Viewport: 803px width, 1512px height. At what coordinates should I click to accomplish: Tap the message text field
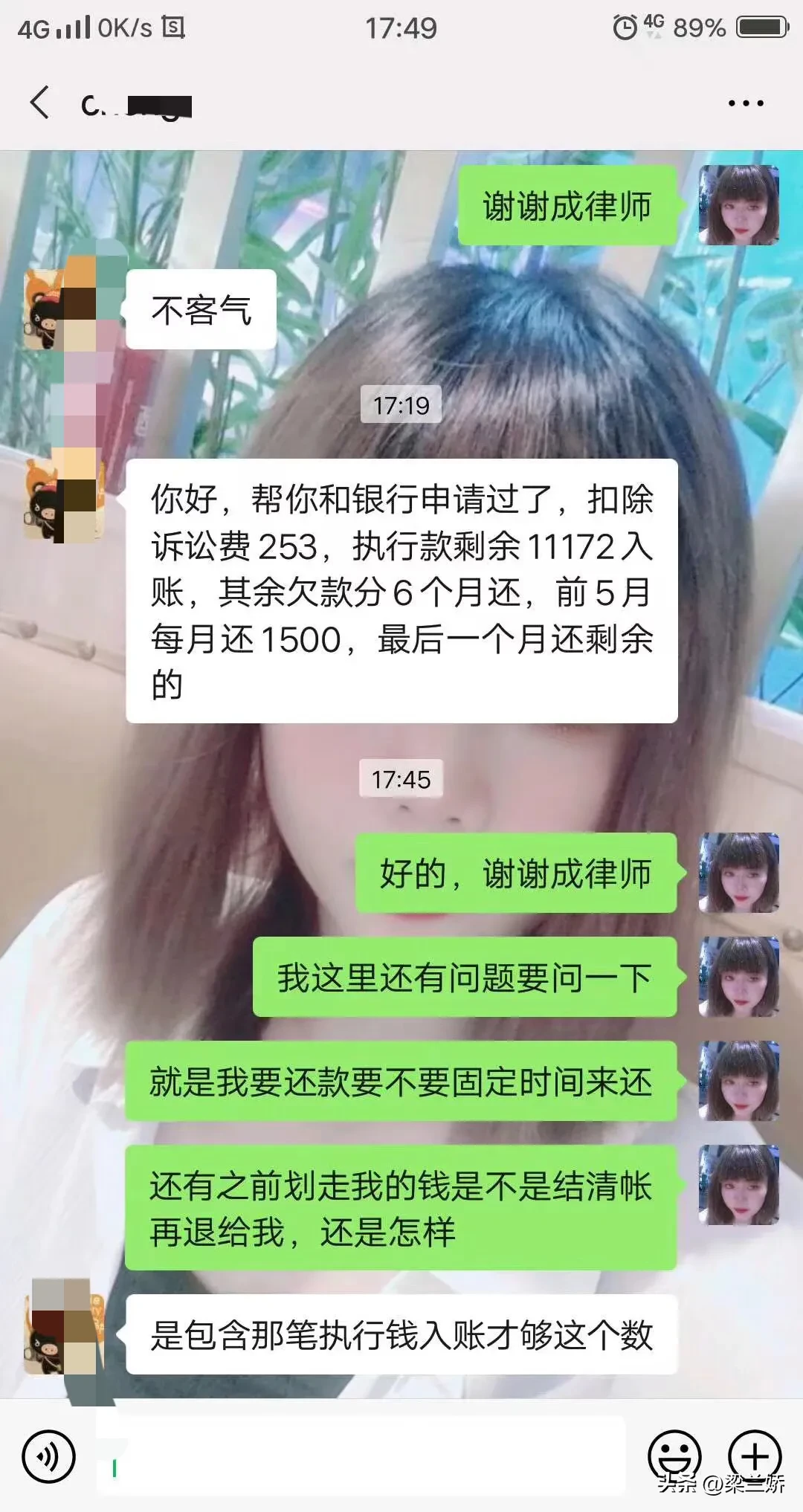361,1456
